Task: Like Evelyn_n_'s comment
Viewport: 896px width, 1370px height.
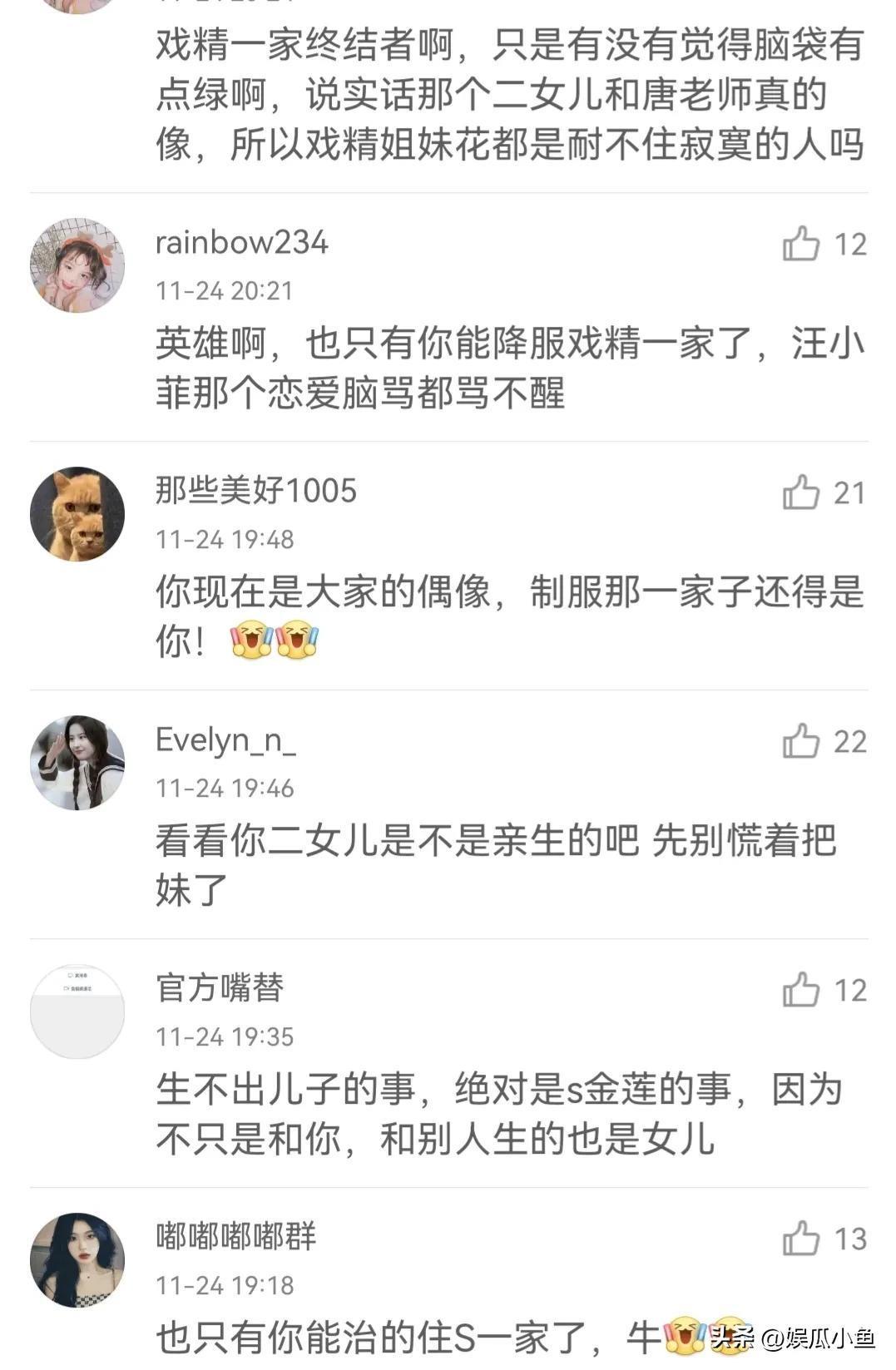Action: point(801,741)
